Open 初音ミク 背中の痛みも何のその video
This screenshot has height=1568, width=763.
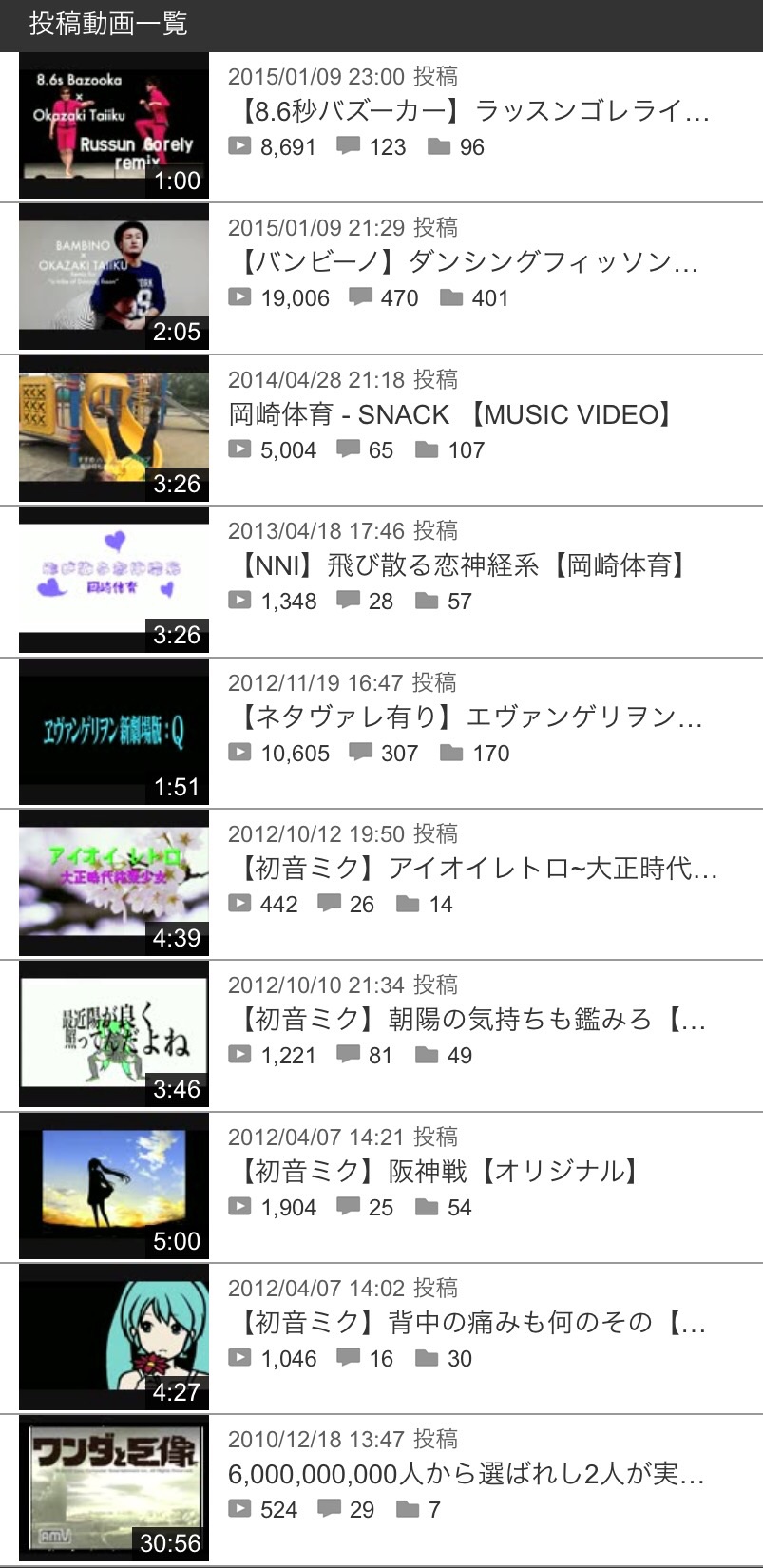pyautogui.click(x=468, y=1322)
